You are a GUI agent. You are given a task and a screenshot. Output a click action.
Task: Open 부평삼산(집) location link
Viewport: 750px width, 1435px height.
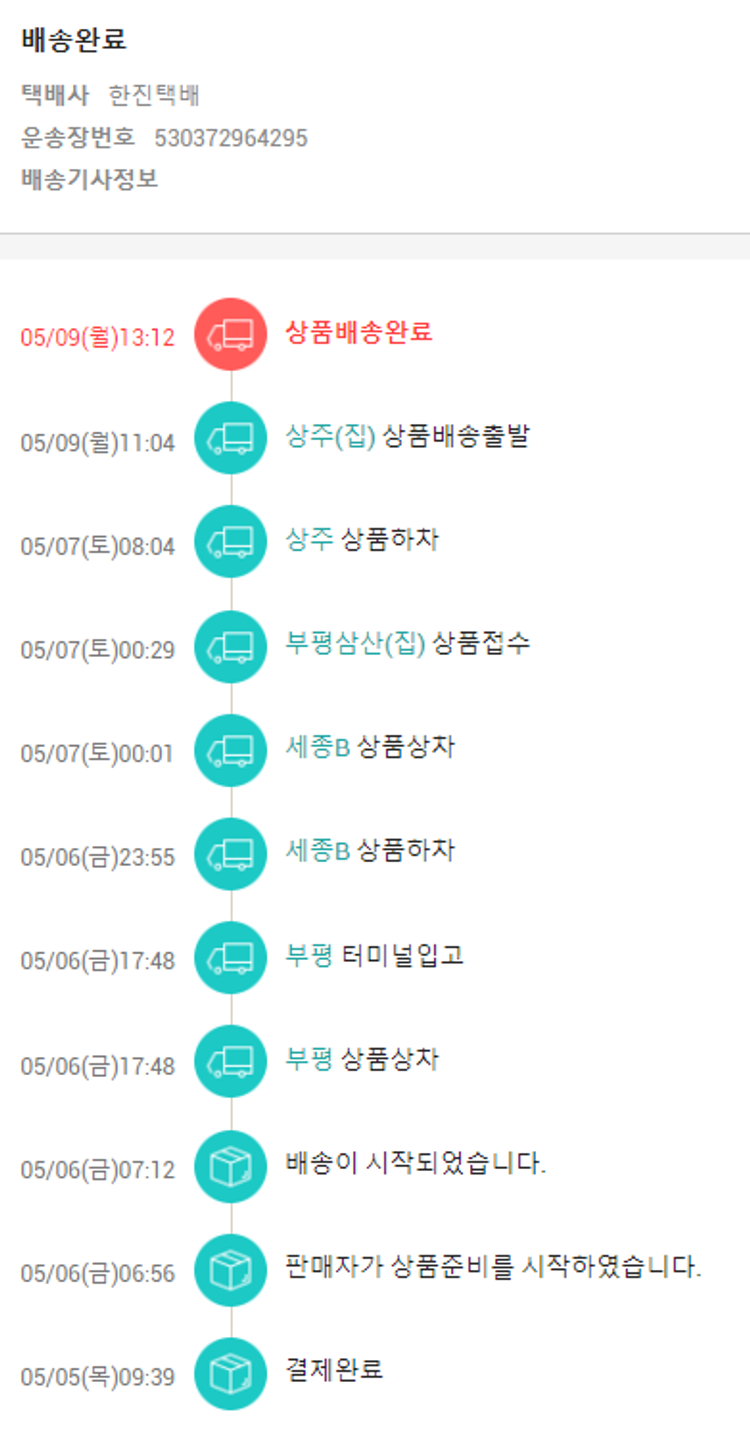[x=355, y=645]
